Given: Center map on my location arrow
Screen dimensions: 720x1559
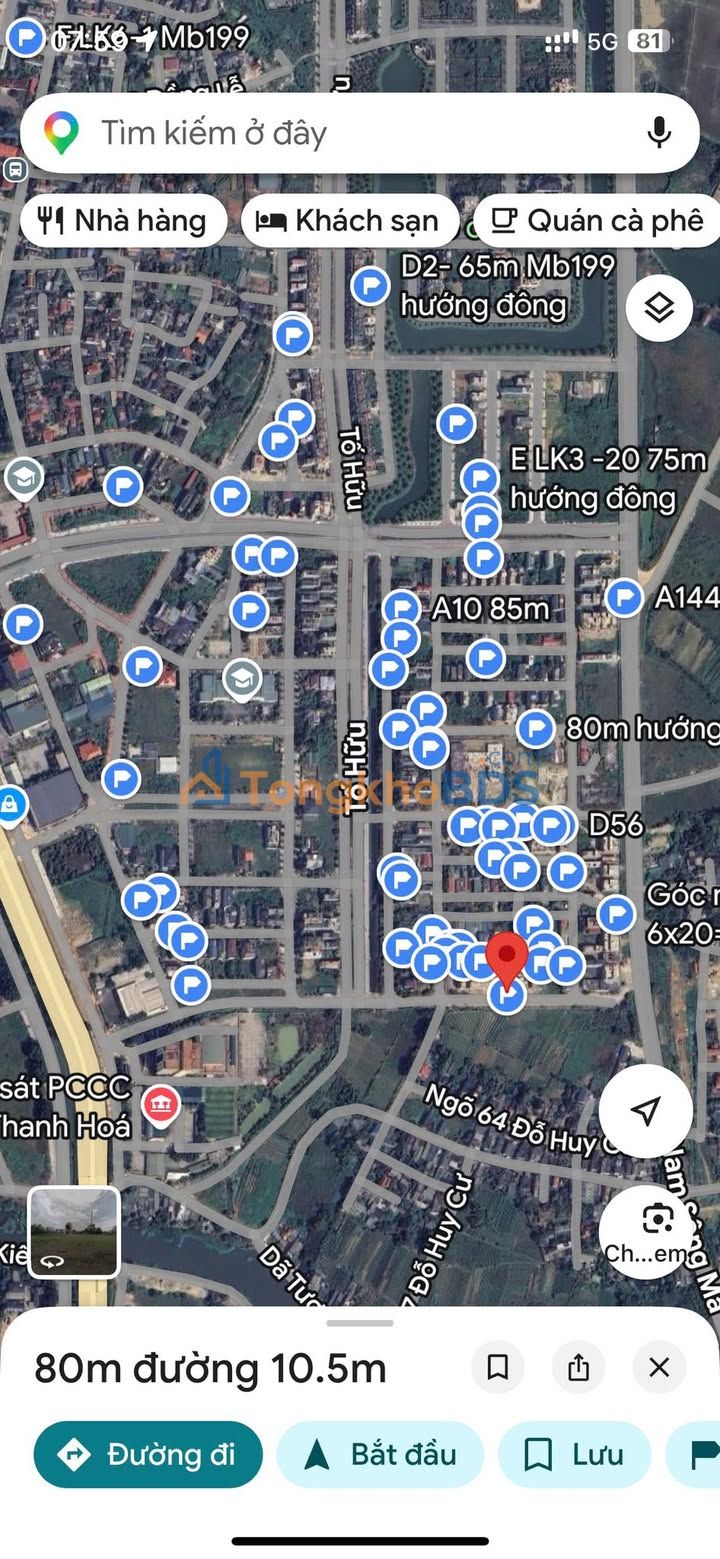Looking at the screenshot, I should coord(646,1110).
